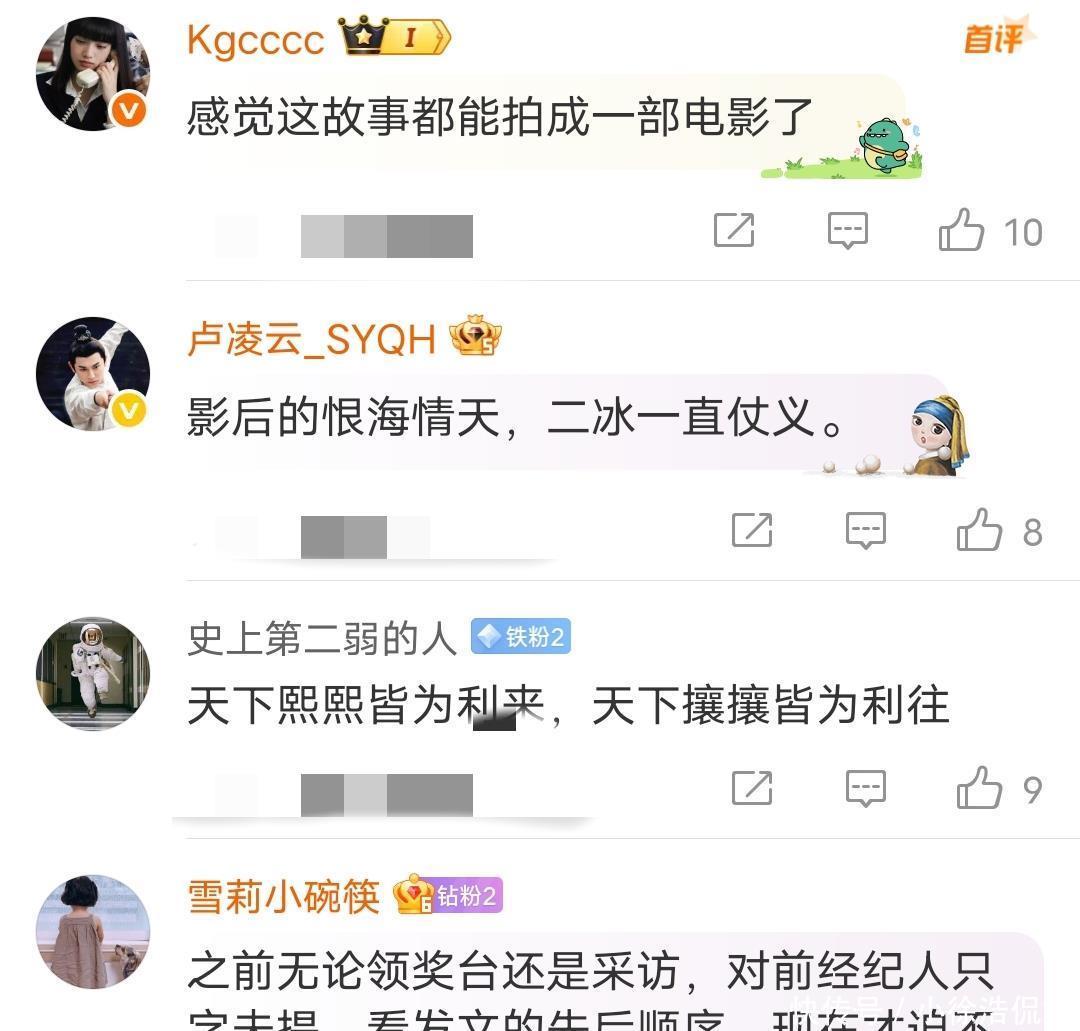Viewport: 1080px width, 1031px height.
Task: Like 史上第二弱的人's comment
Action: [x=979, y=789]
